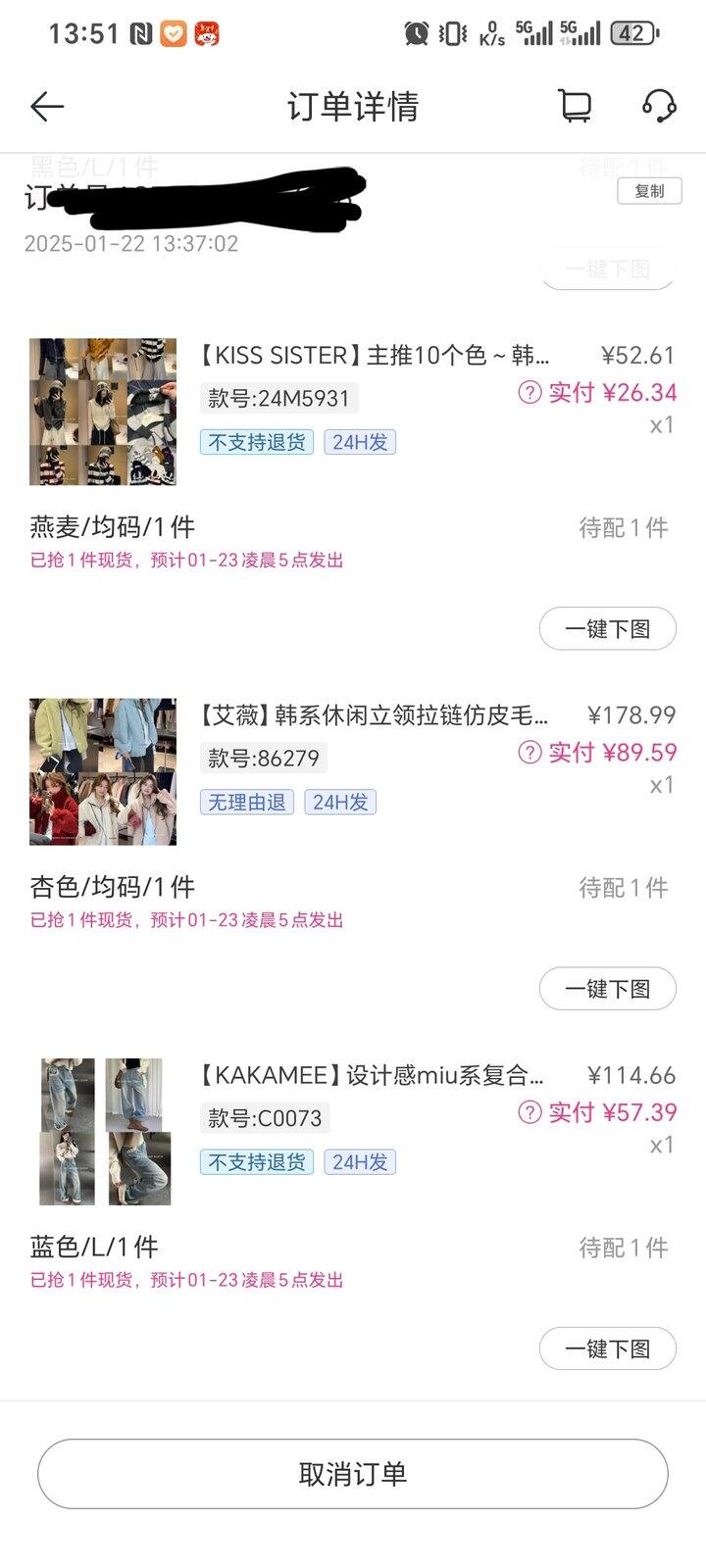Tap 一键下图 for the 艾薇 item

(x=607, y=989)
